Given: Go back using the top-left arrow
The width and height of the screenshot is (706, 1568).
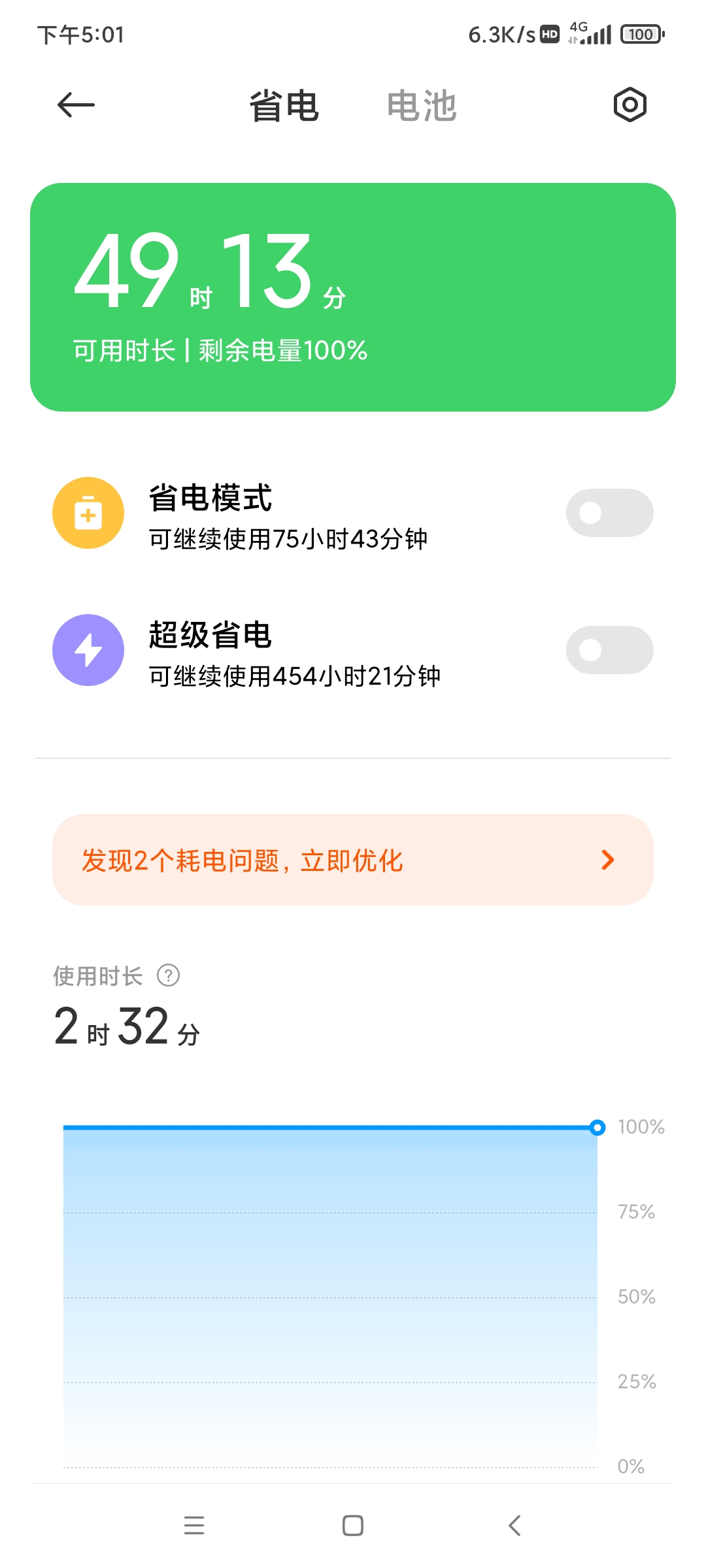Looking at the screenshot, I should pos(76,105).
